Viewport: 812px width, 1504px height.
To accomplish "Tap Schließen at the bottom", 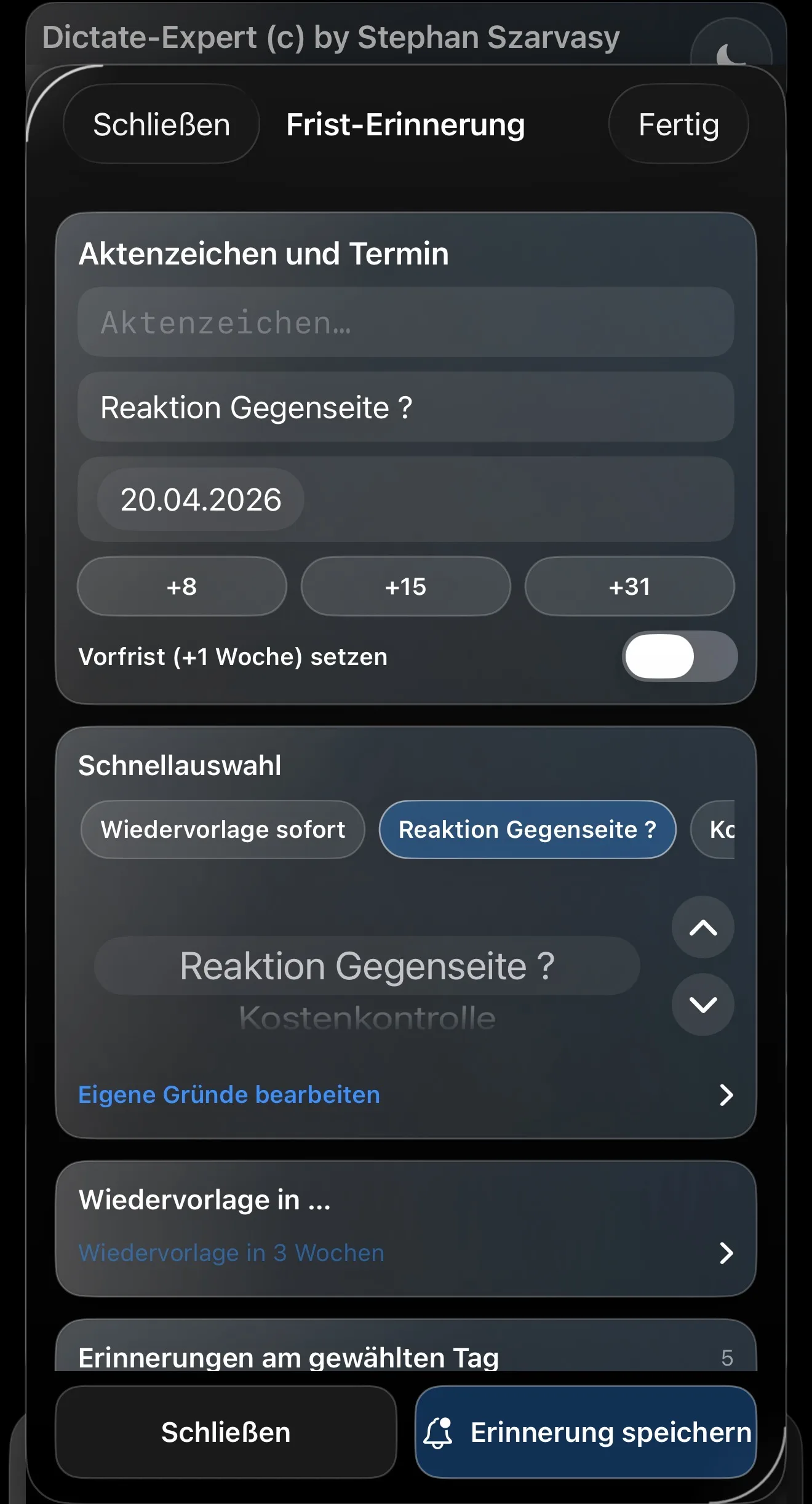I will (x=225, y=1432).
